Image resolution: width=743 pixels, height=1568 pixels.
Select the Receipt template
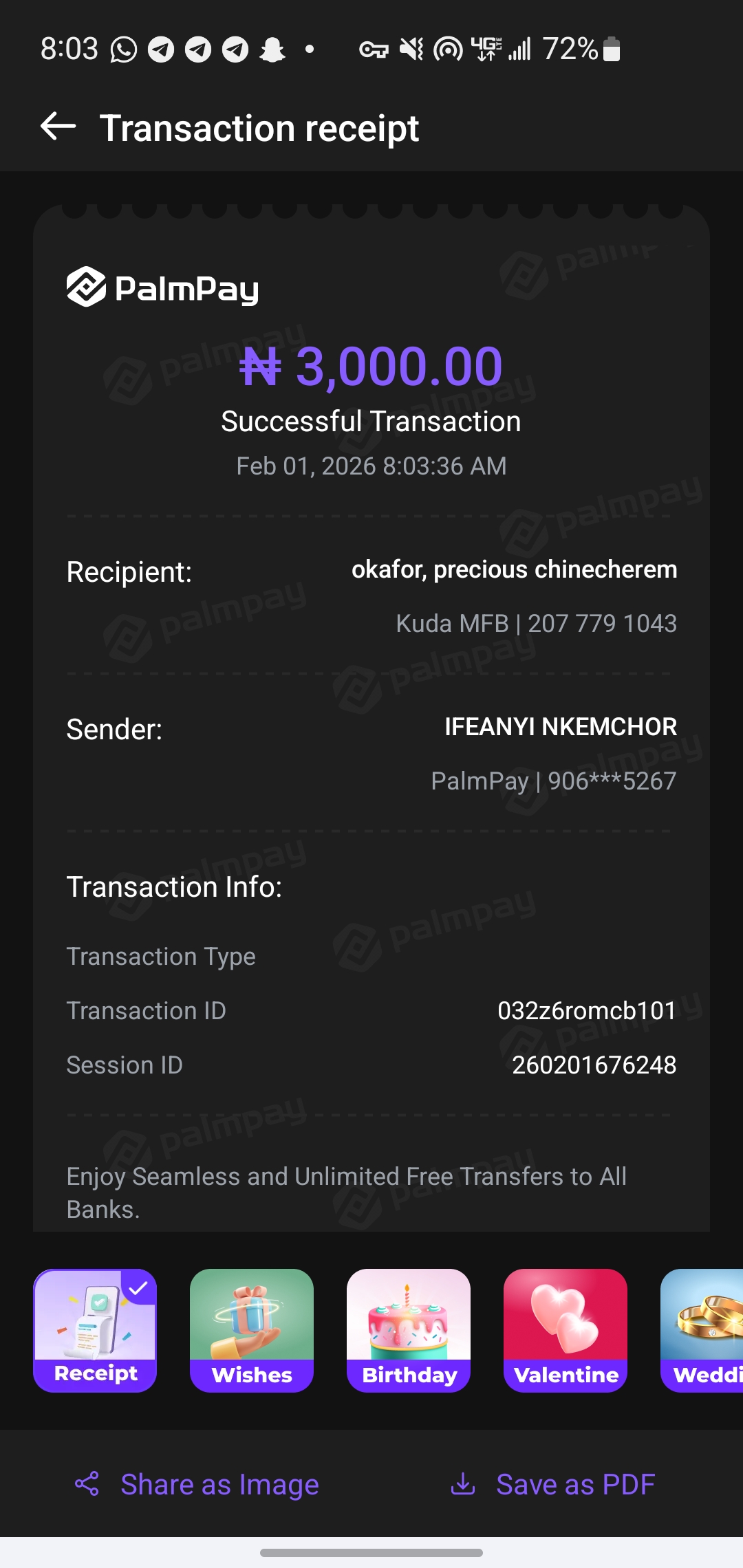pos(95,1330)
